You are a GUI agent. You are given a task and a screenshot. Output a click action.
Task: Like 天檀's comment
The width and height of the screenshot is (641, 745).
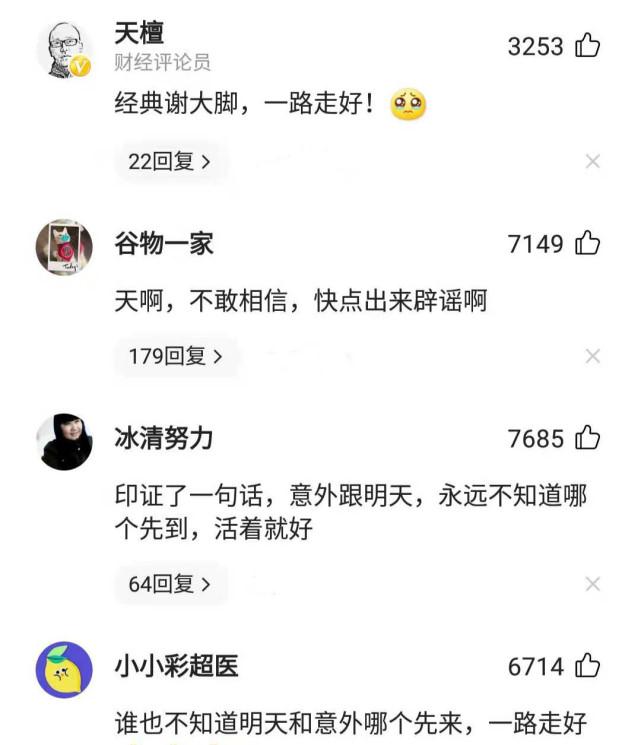click(x=588, y=46)
